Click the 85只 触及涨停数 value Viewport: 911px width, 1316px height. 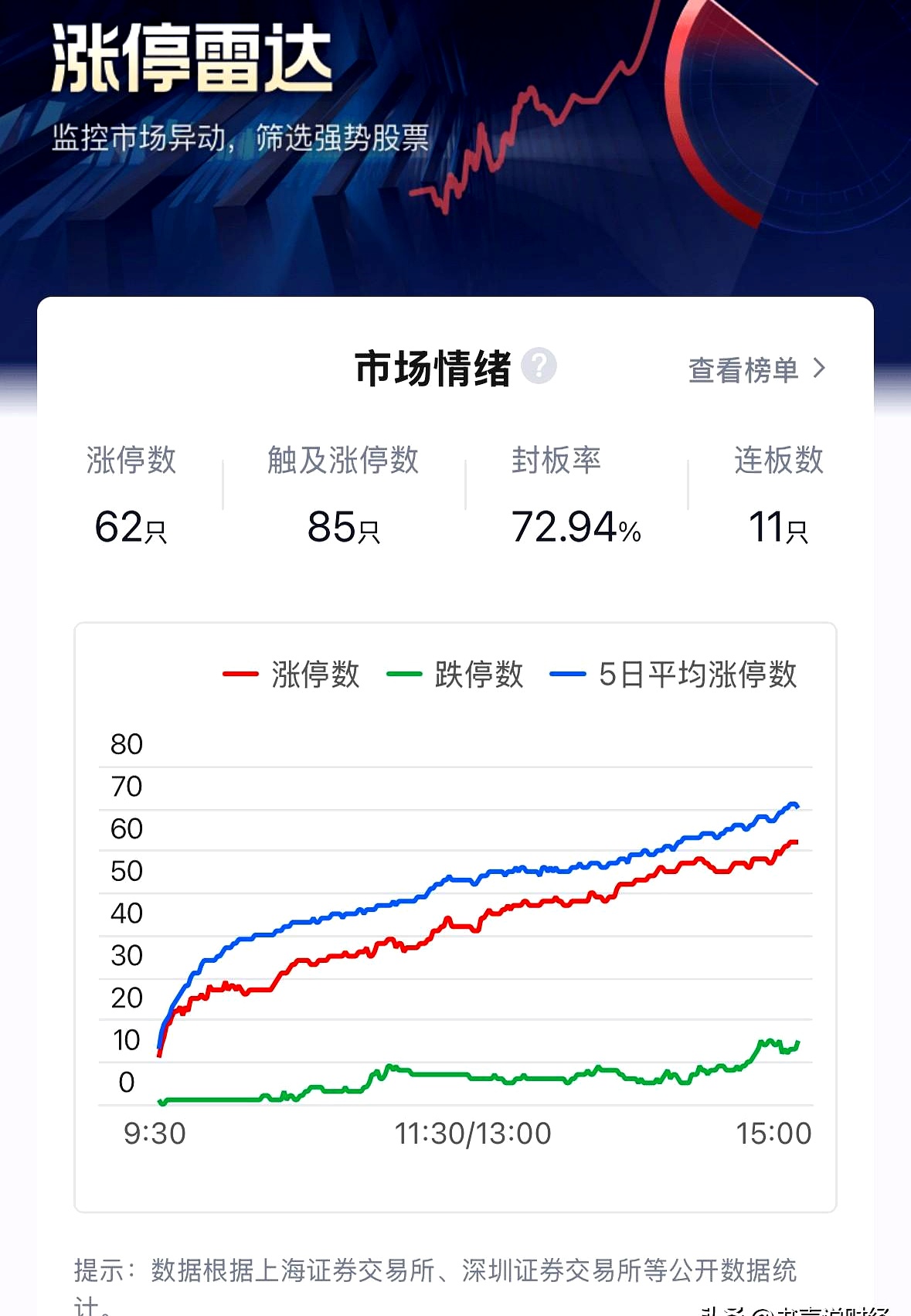pyautogui.click(x=340, y=529)
